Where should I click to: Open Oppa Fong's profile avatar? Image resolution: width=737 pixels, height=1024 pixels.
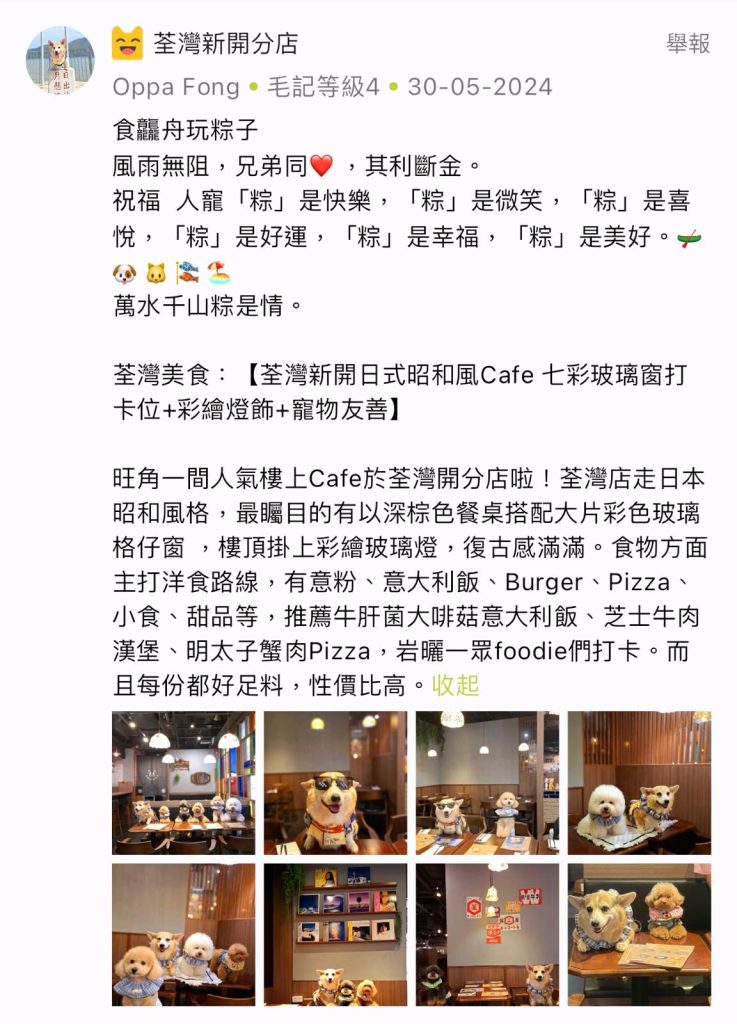coord(60,61)
